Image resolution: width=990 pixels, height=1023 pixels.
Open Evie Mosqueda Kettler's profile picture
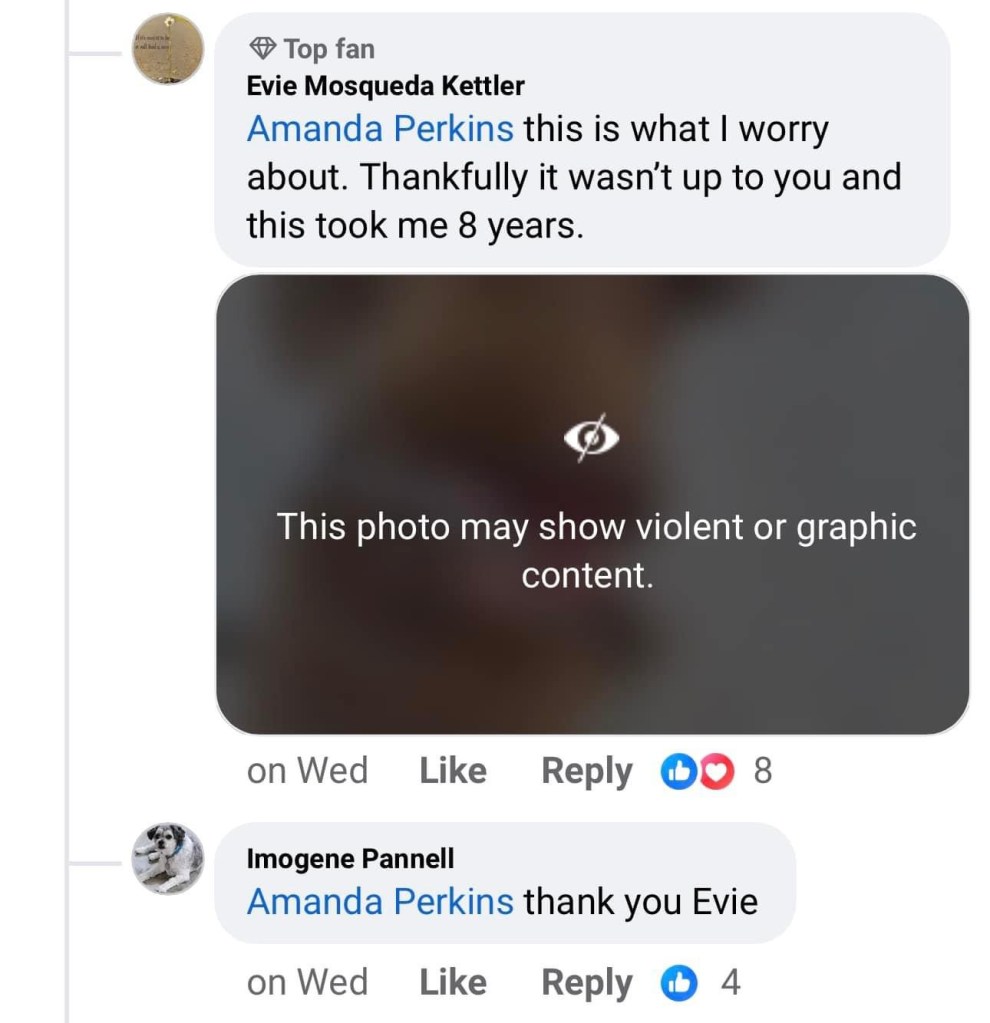tap(168, 49)
